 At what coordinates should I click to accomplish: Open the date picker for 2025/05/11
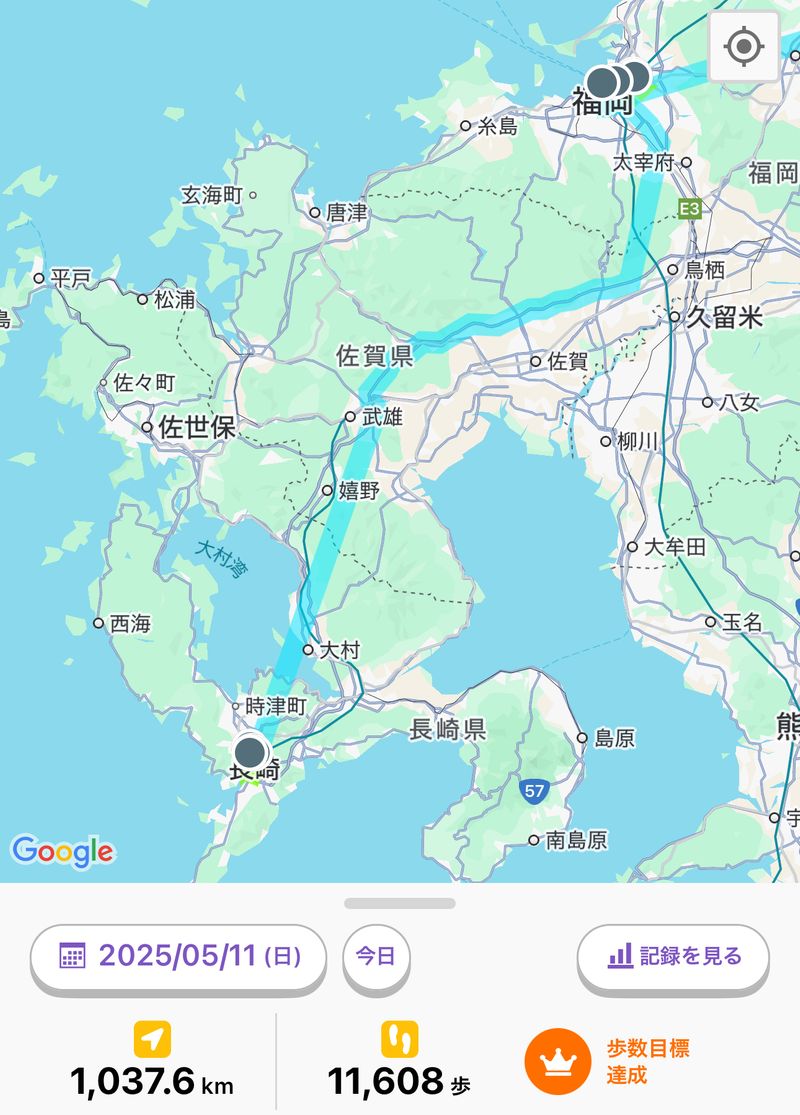178,957
